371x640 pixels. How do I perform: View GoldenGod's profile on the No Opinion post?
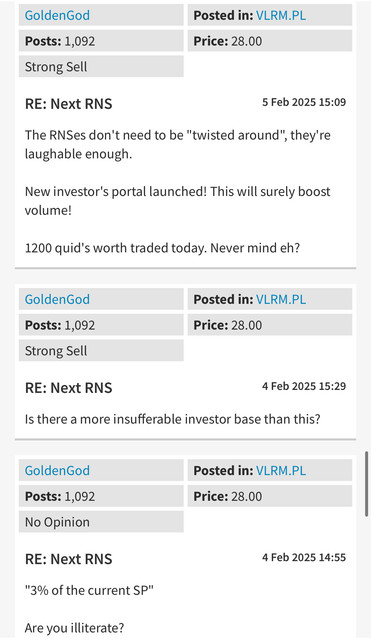(x=57, y=470)
